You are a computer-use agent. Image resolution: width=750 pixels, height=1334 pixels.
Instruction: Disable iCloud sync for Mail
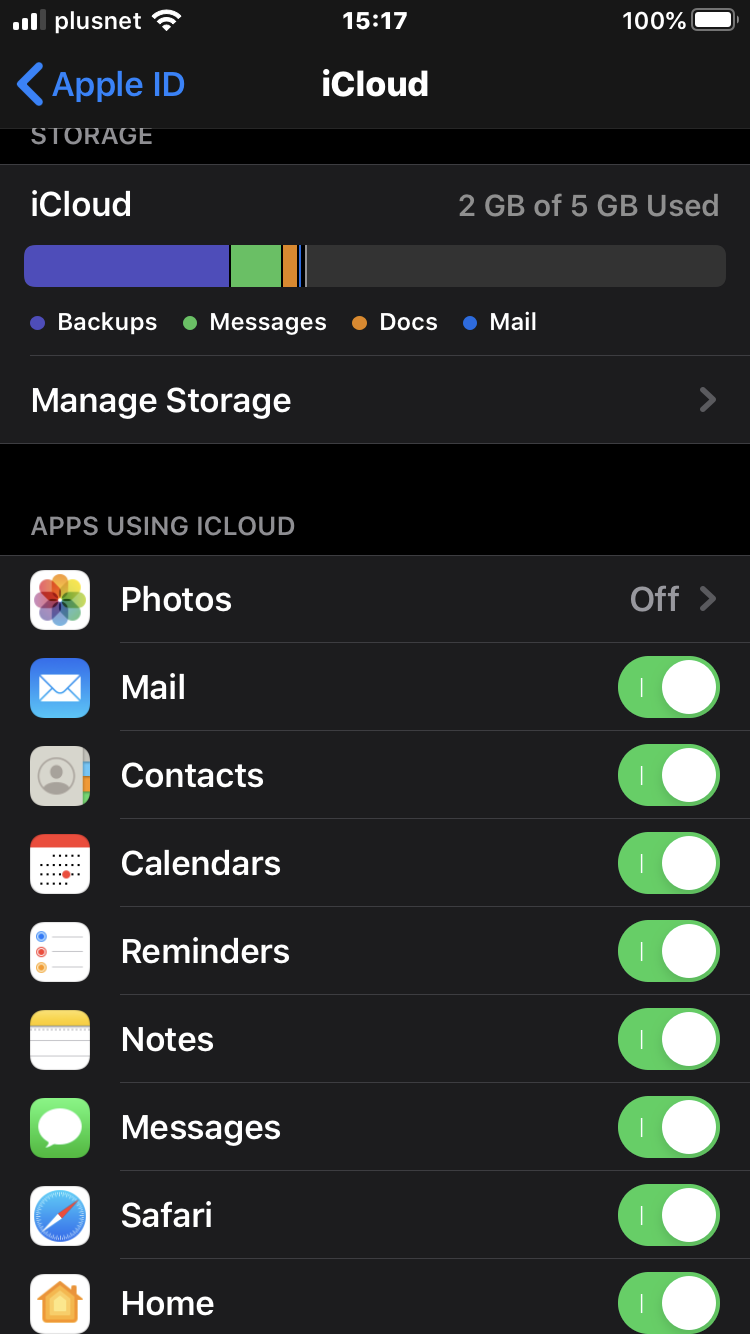(x=668, y=687)
